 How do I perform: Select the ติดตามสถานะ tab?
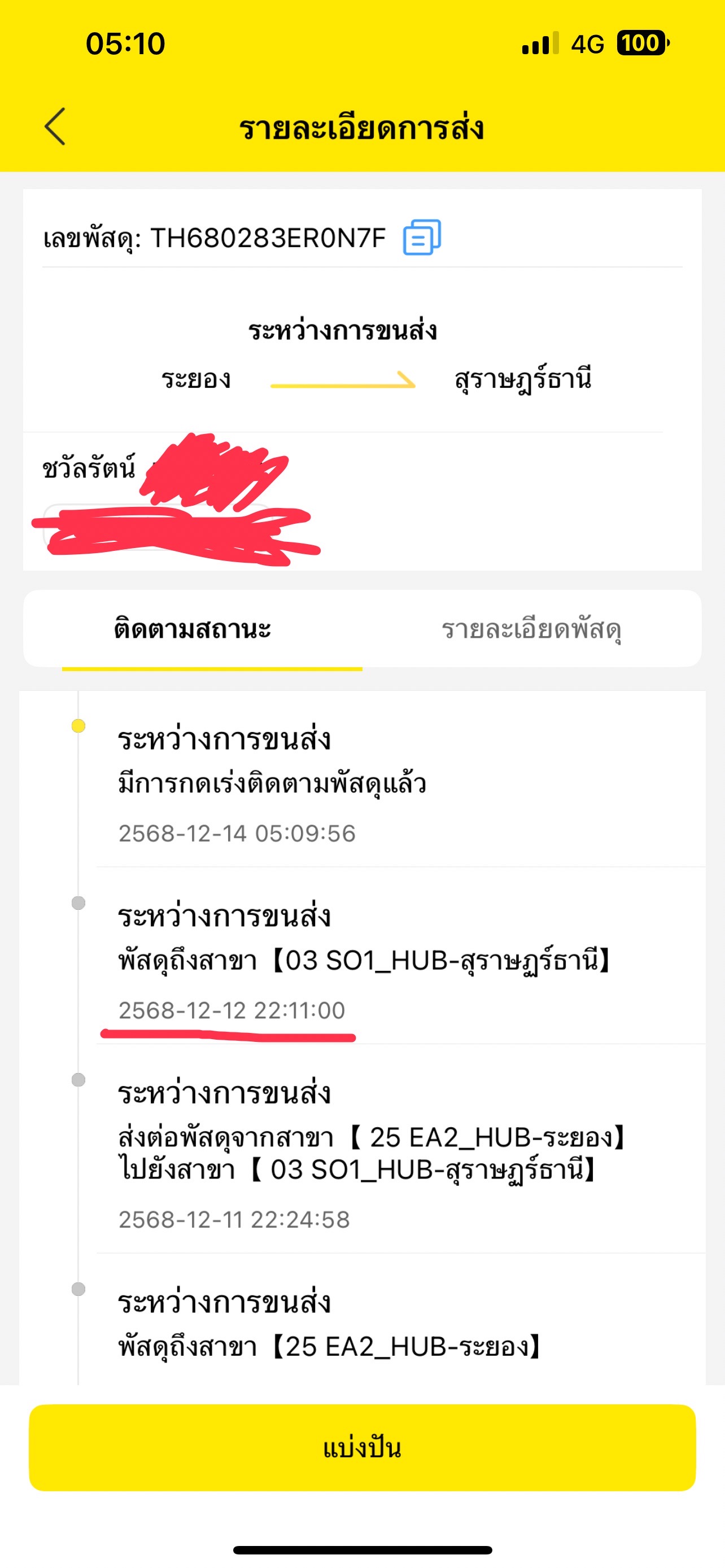[x=193, y=629]
